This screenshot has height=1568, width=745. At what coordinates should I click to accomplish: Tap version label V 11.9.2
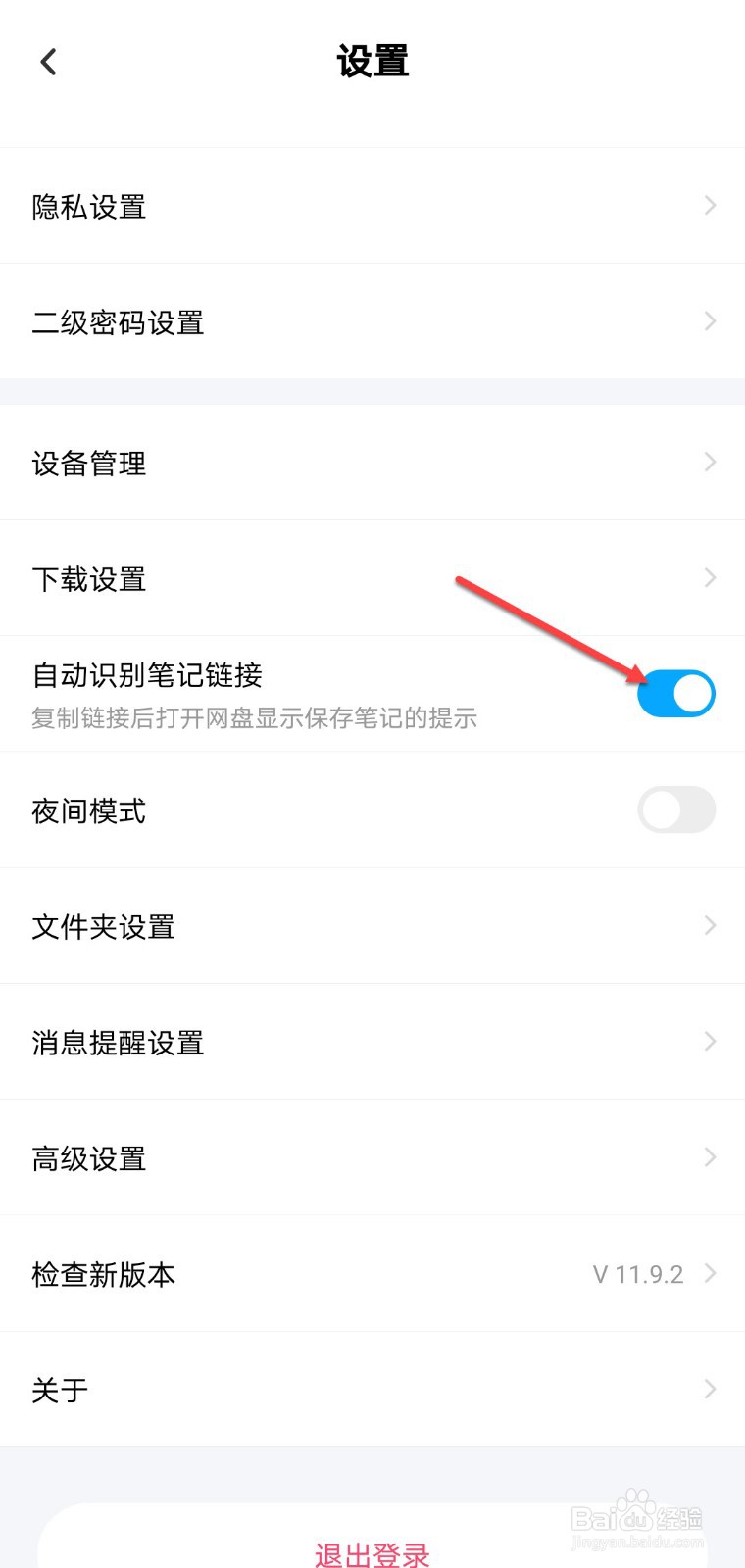(637, 1274)
